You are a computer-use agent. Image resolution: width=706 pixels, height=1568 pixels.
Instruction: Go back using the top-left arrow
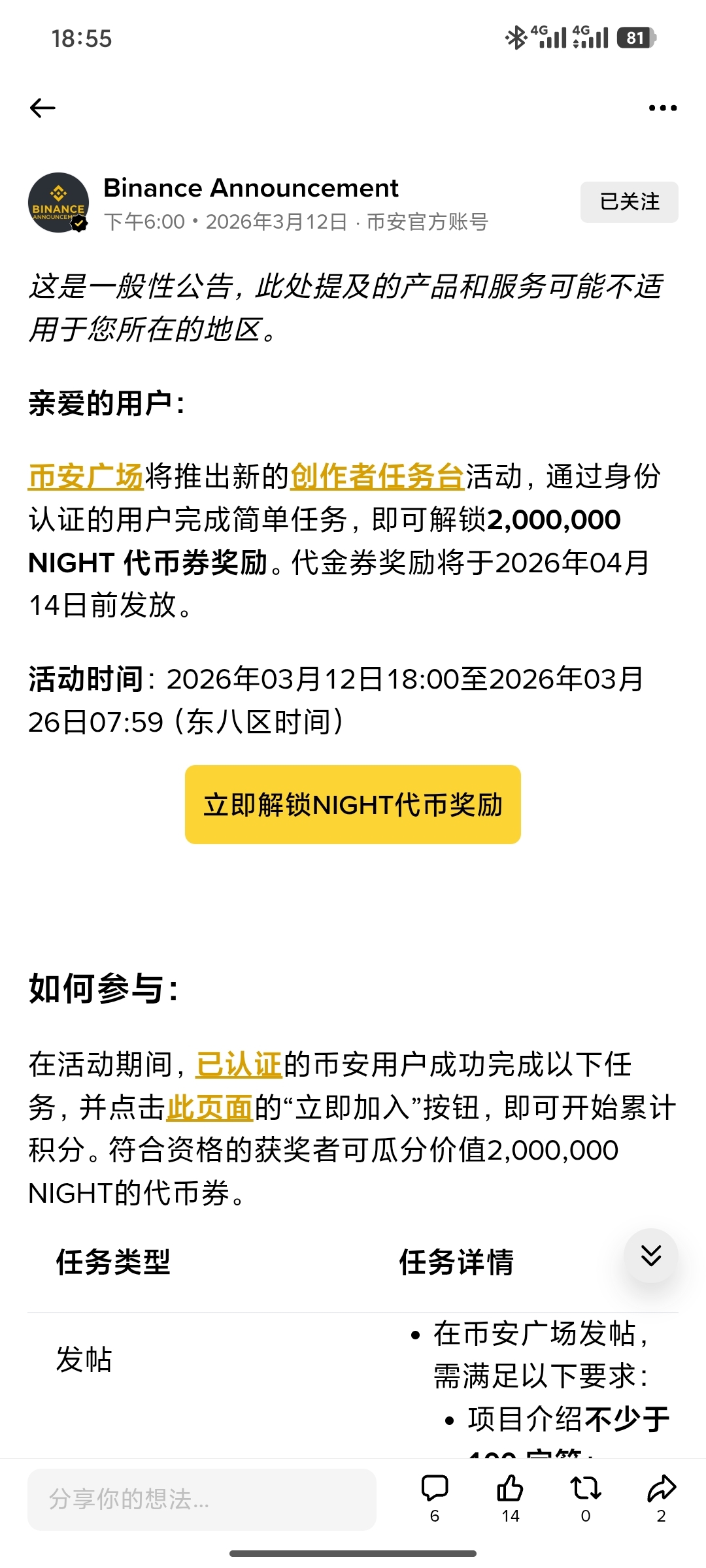click(43, 108)
